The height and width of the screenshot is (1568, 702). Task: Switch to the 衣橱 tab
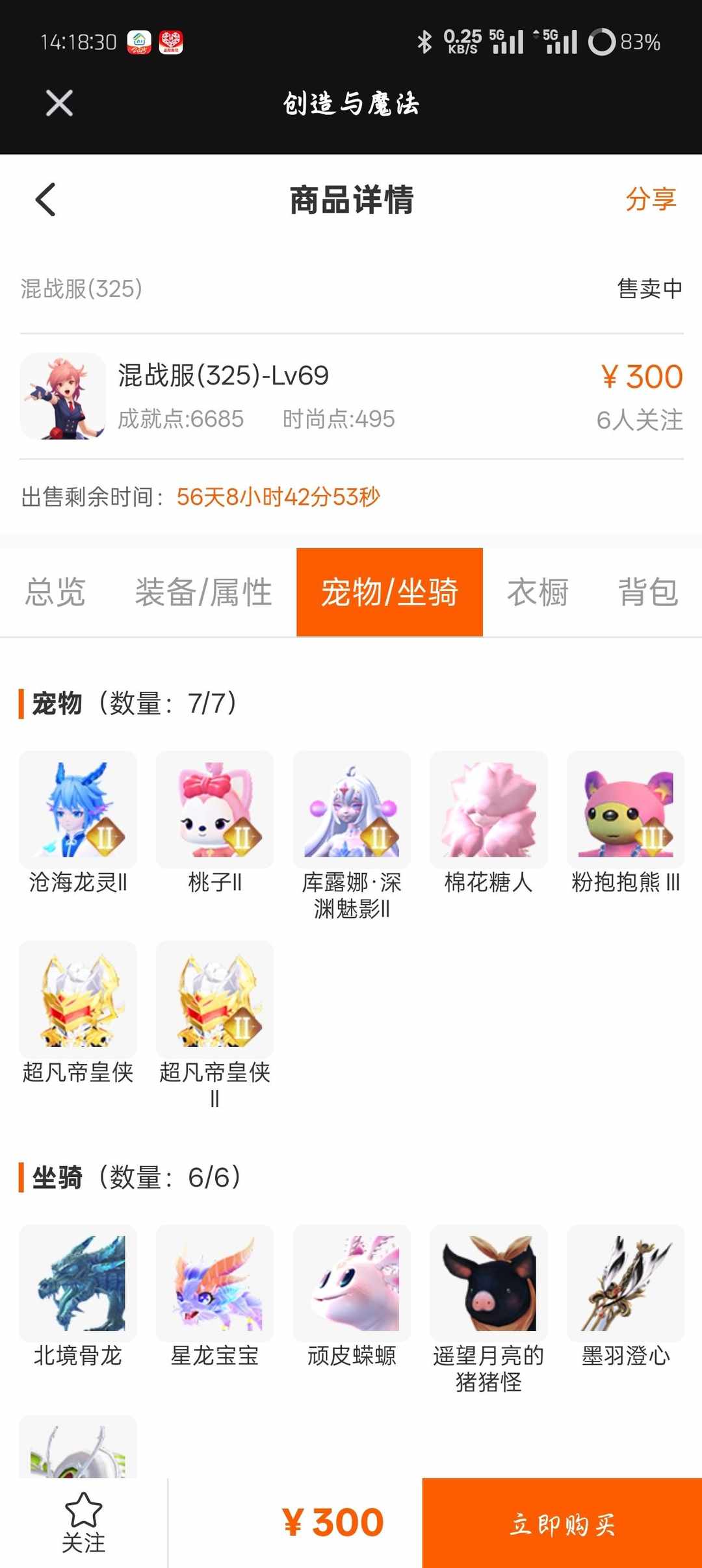tap(536, 592)
